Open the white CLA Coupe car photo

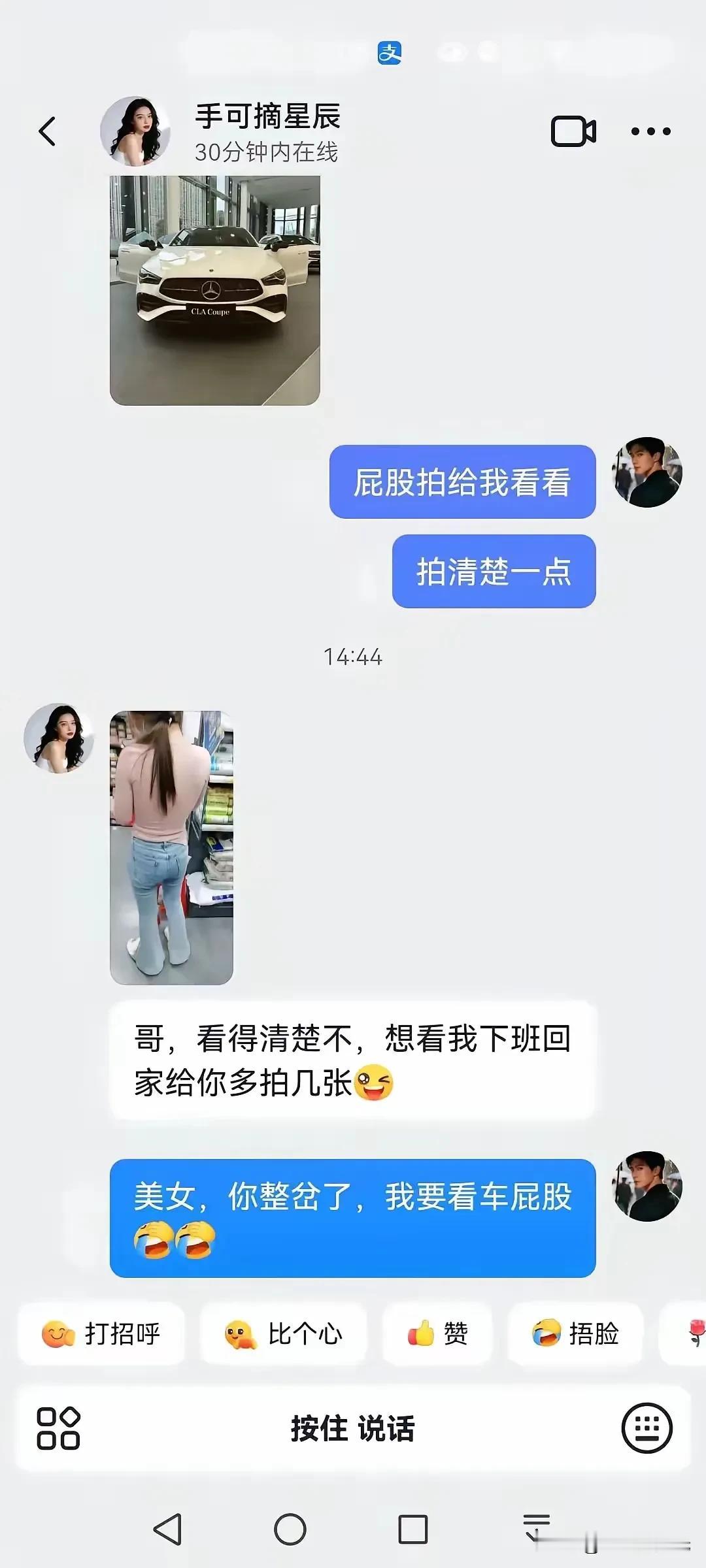point(216,287)
